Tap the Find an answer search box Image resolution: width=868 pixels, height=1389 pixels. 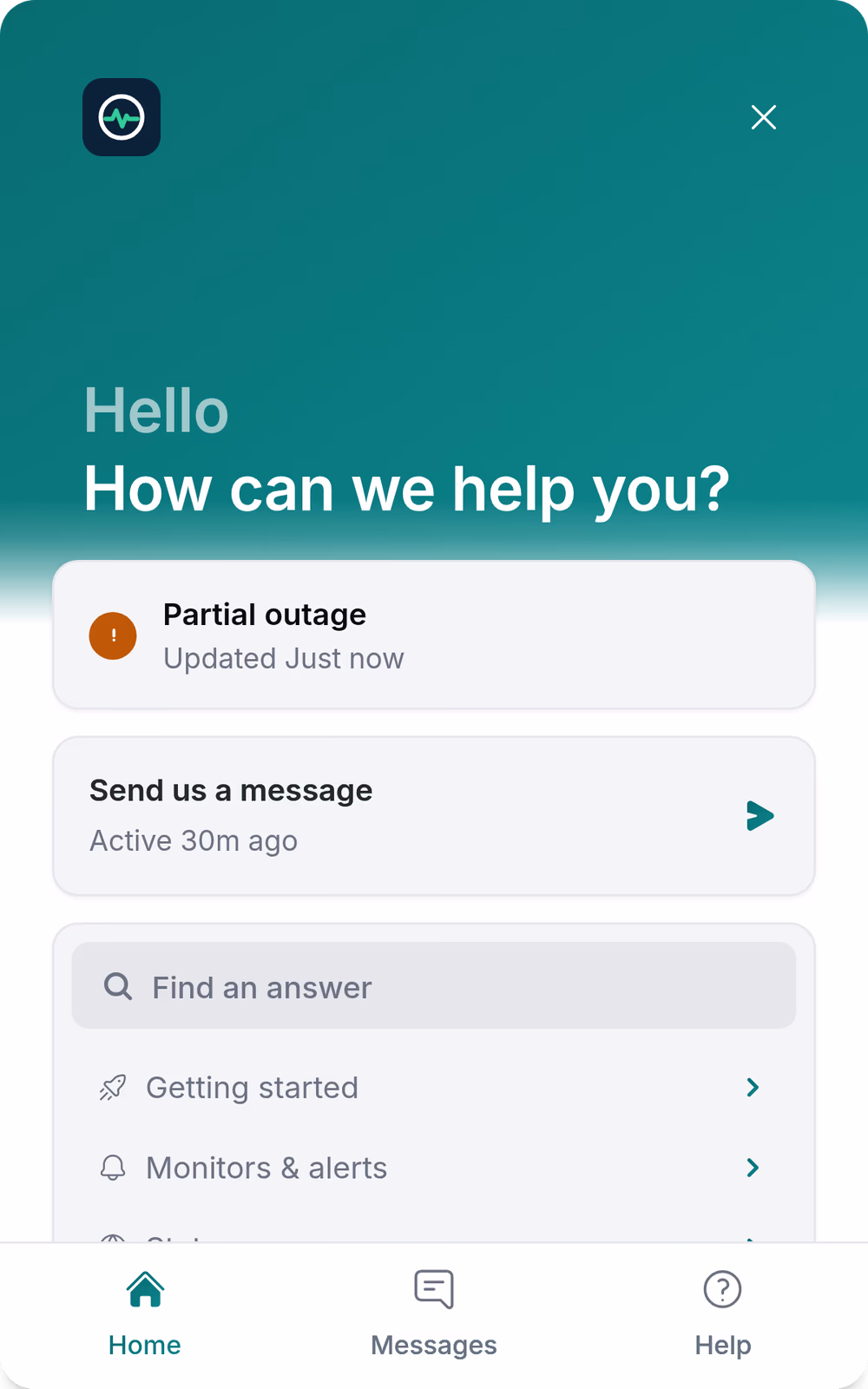pos(434,985)
